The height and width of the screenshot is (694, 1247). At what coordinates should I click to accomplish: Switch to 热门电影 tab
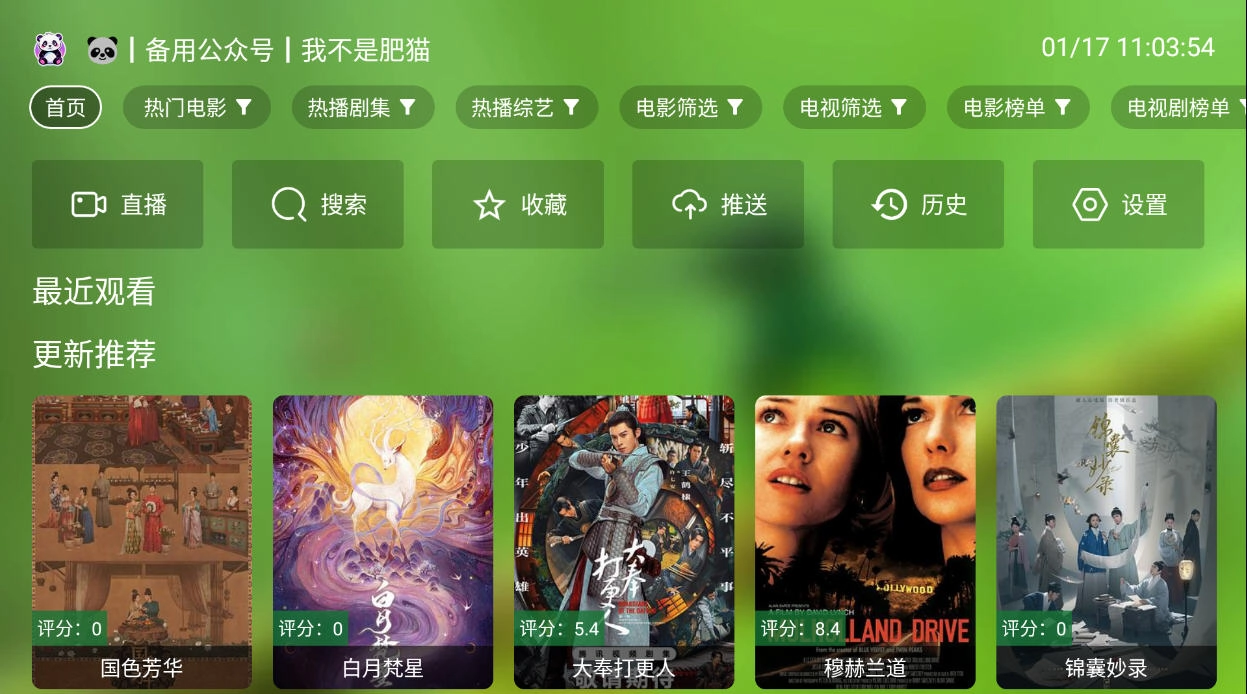click(x=197, y=108)
